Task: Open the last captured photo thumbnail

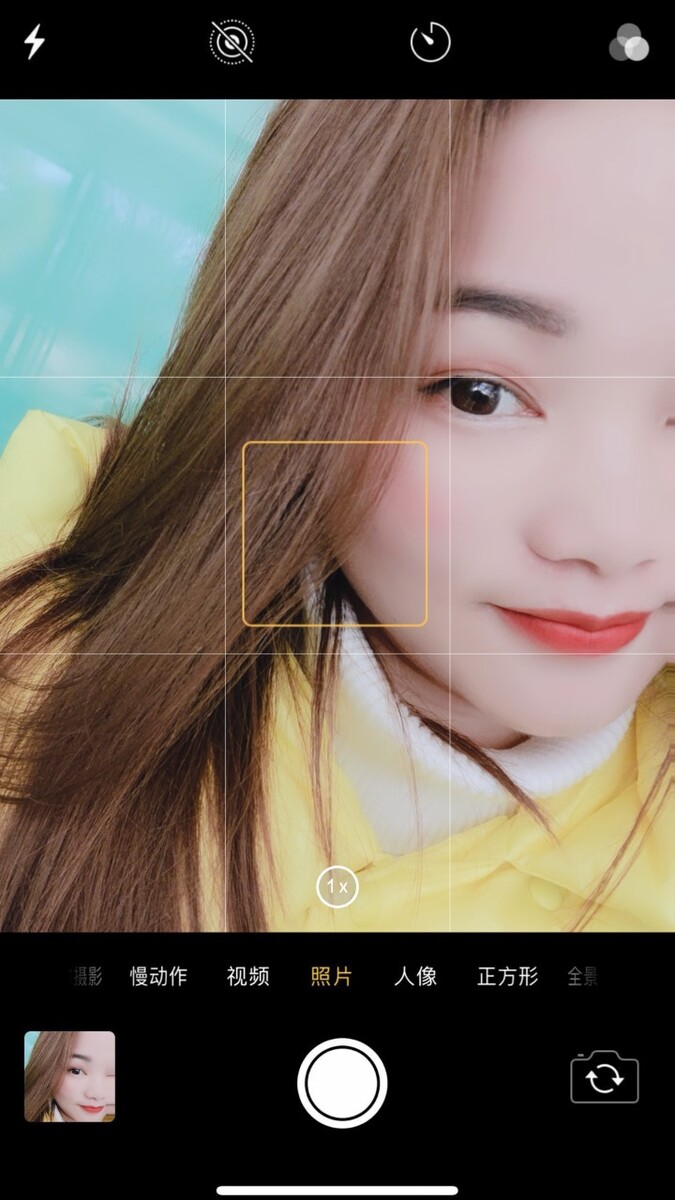Action: (x=70, y=1076)
